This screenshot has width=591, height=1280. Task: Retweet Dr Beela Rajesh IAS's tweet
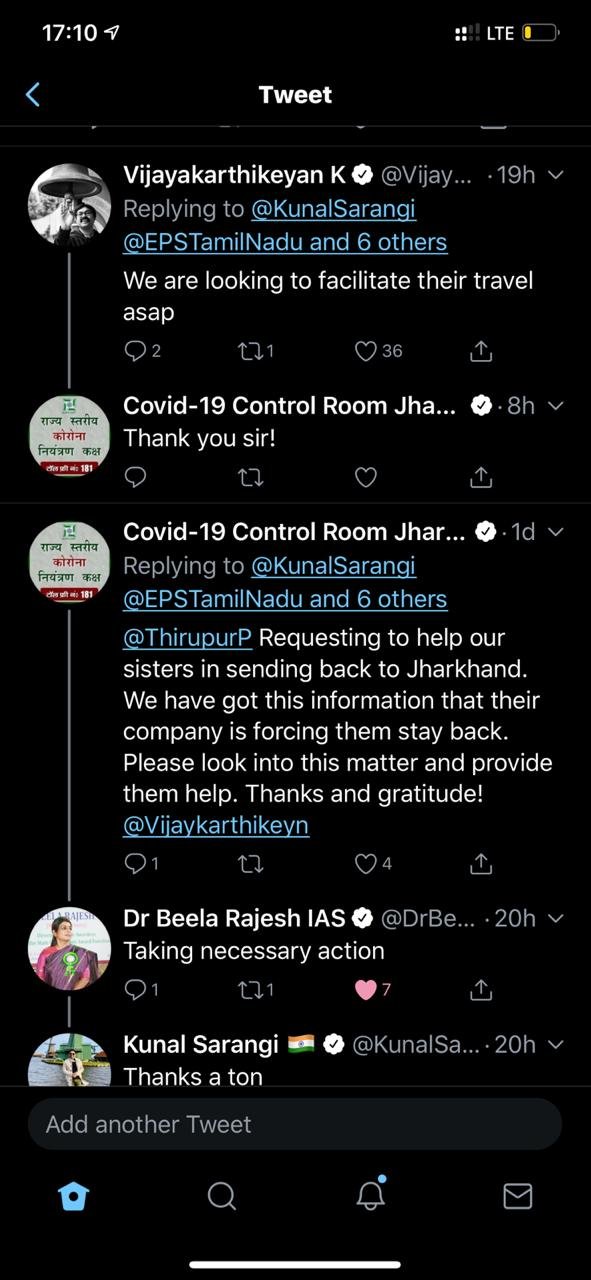tap(255, 989)
